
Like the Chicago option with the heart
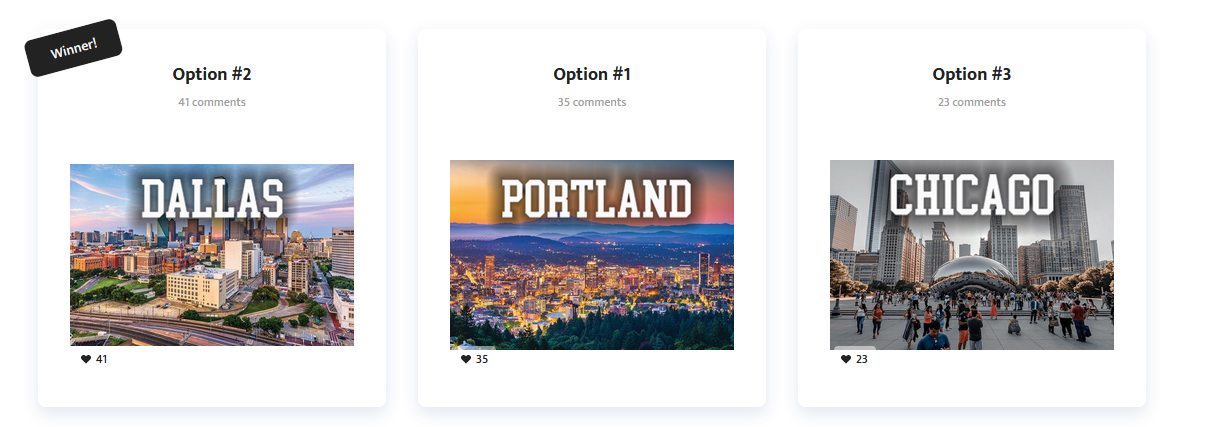pos(846,359)
